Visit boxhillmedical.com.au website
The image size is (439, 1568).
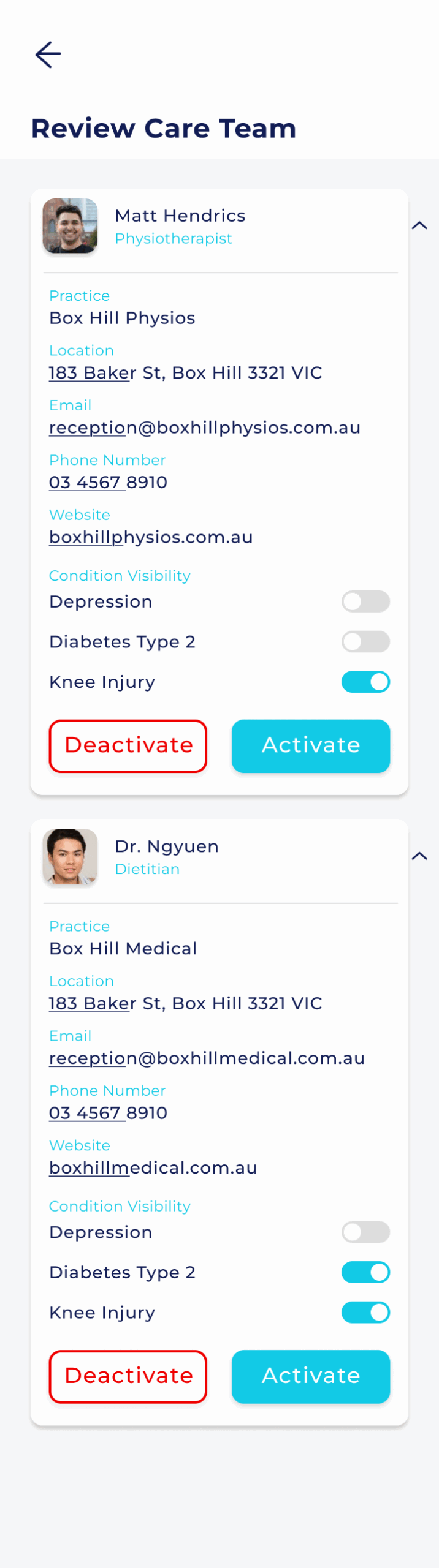(153, 1167)
